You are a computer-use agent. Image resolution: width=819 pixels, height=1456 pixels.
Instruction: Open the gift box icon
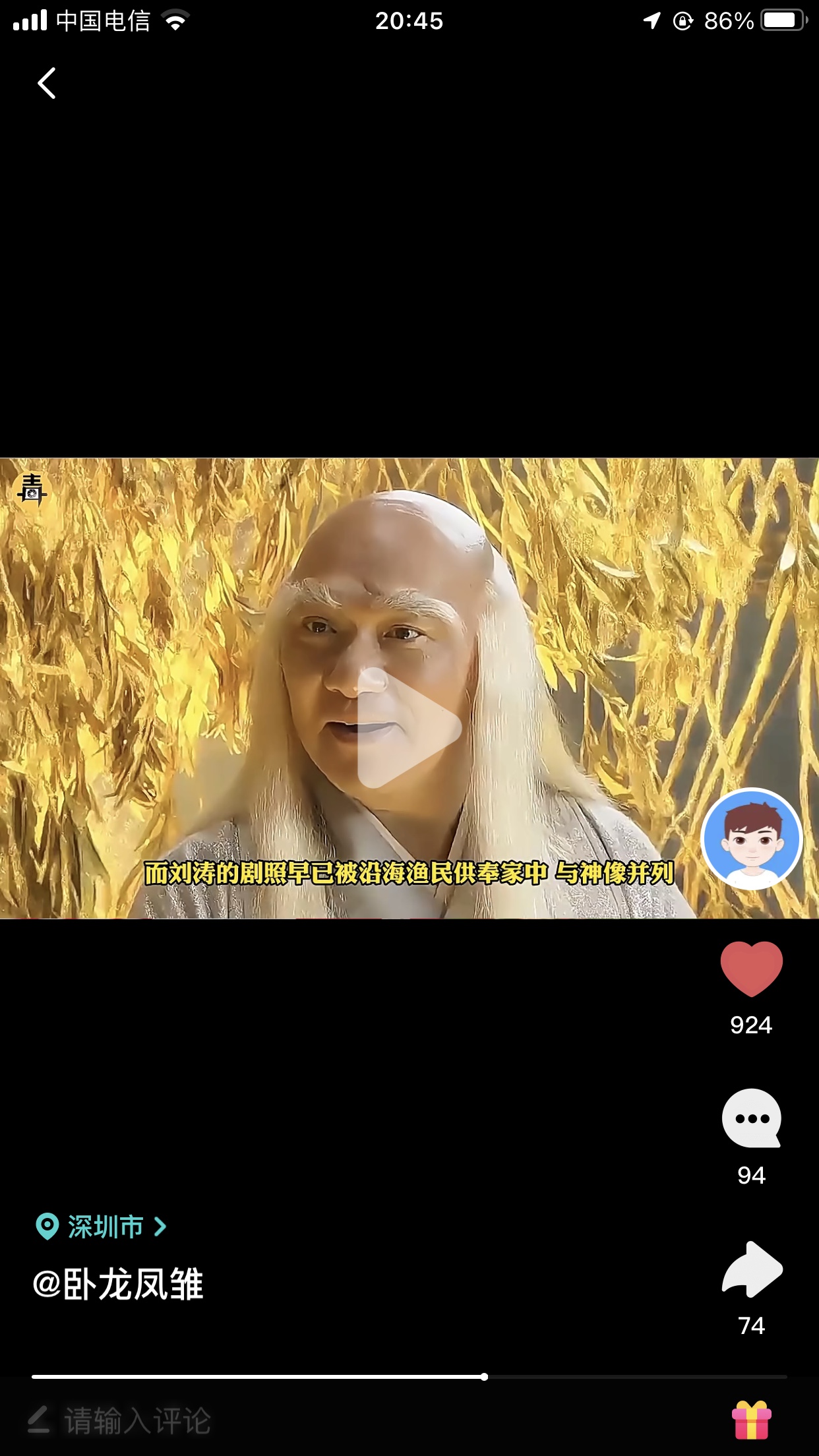[x=751, y=1420]
